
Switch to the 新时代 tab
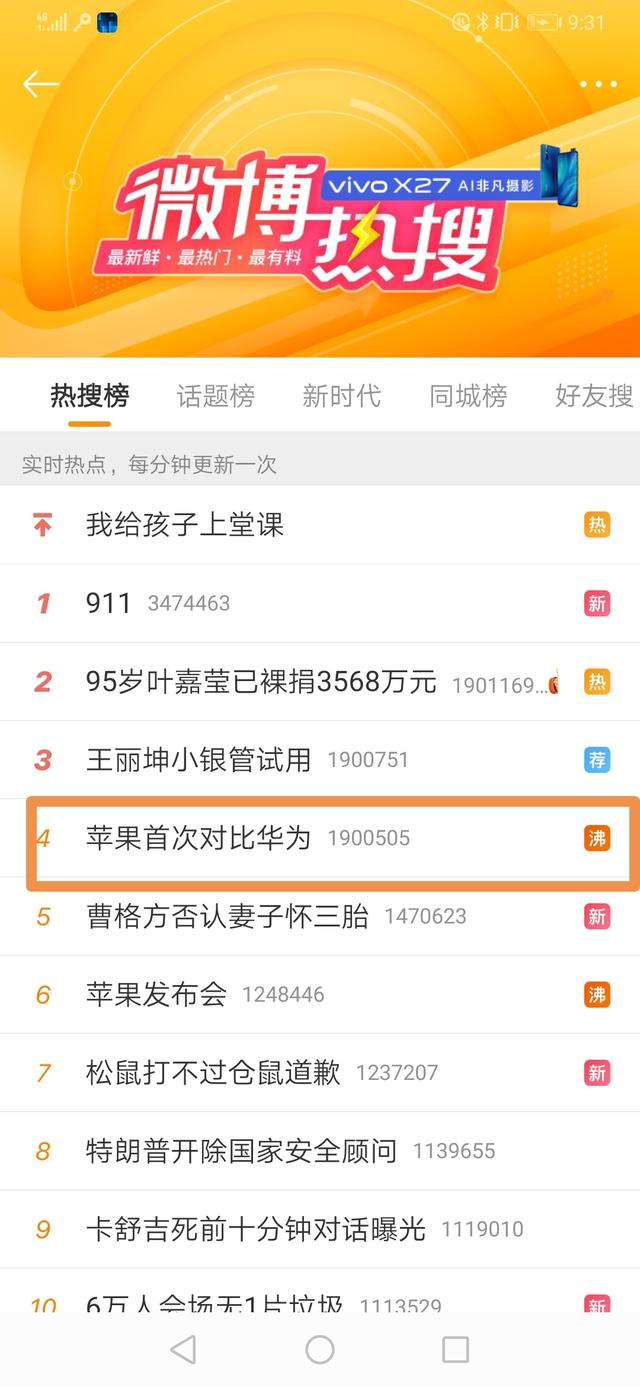tap(341, 396)
